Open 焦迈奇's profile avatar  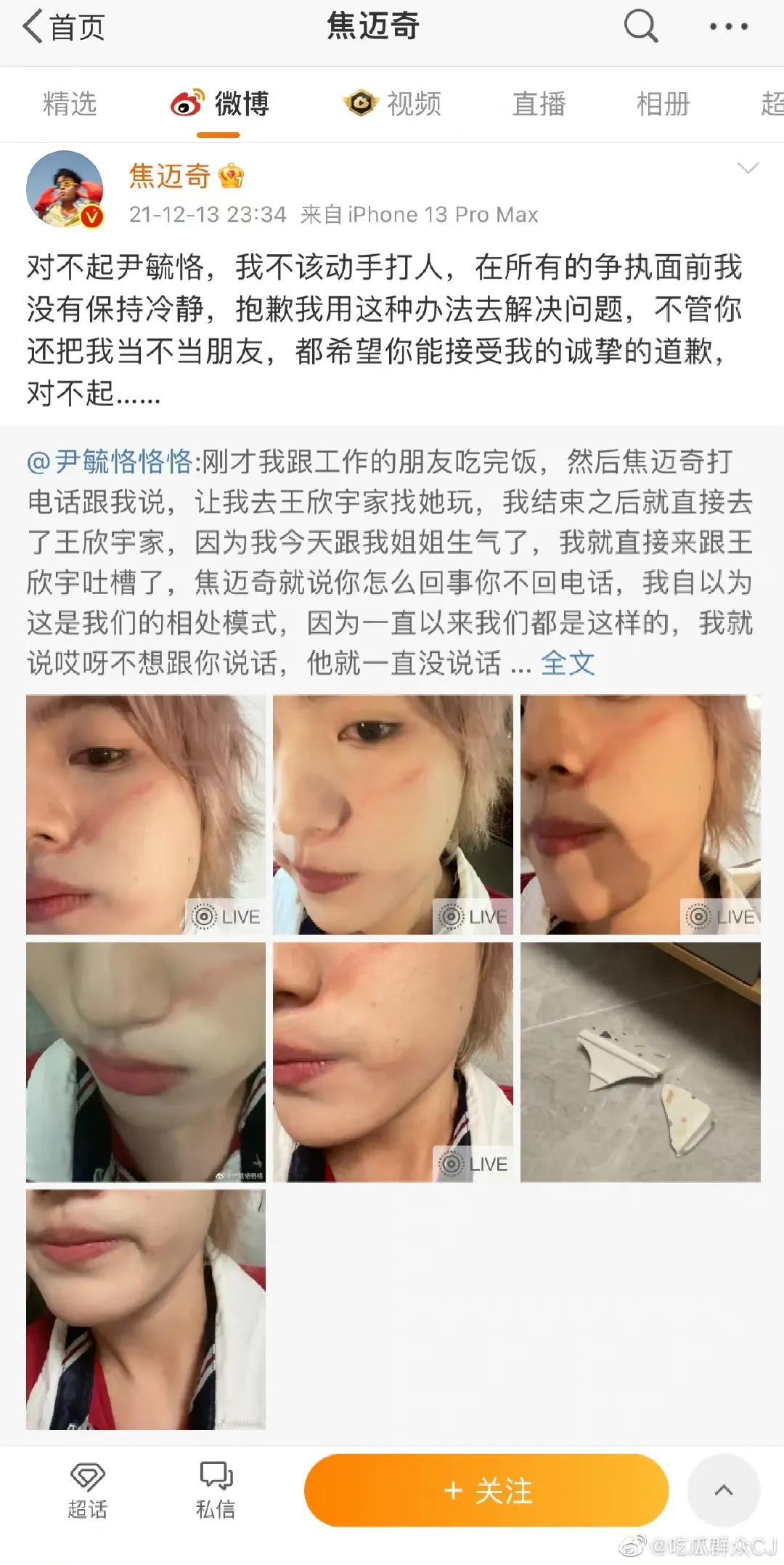(x=65, y=190)
